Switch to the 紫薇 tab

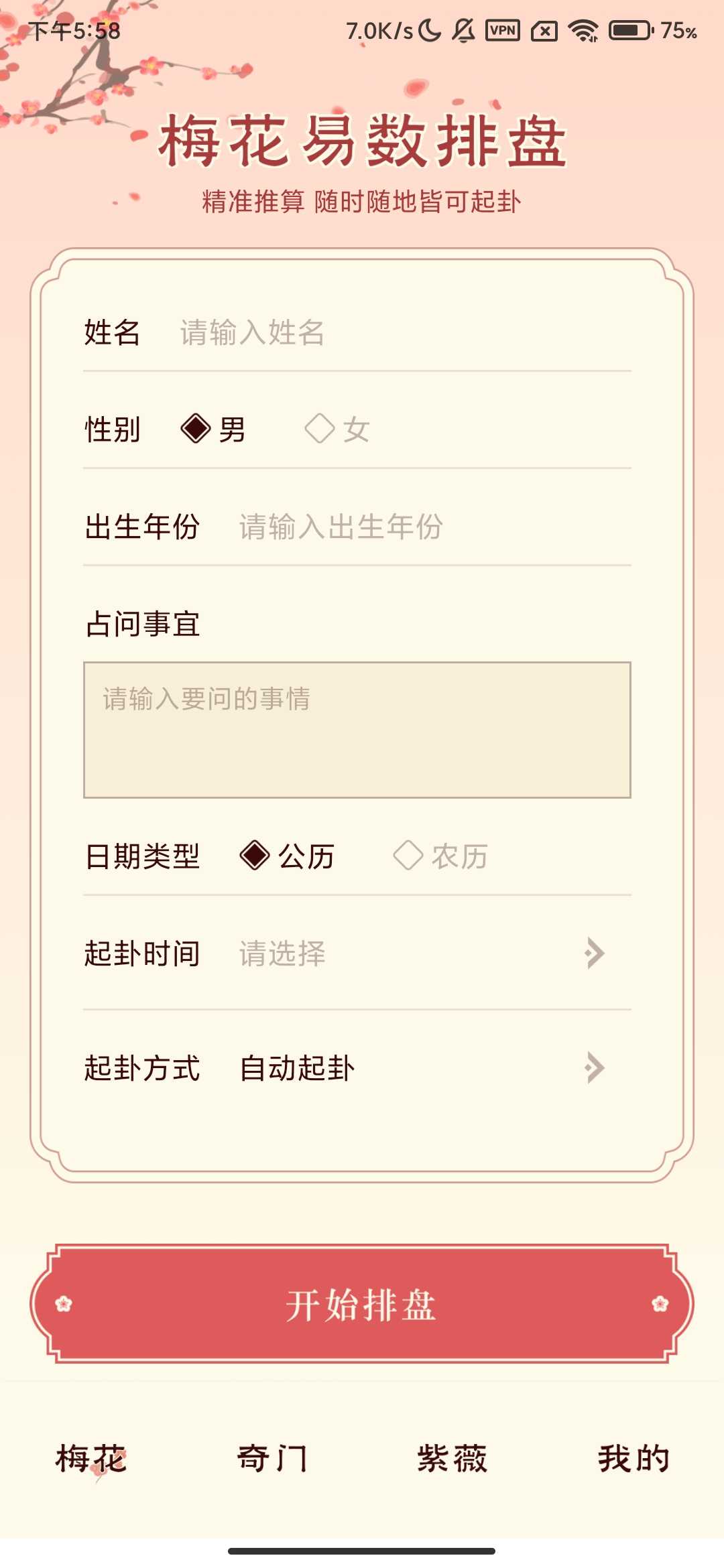tap(452, 1458)
